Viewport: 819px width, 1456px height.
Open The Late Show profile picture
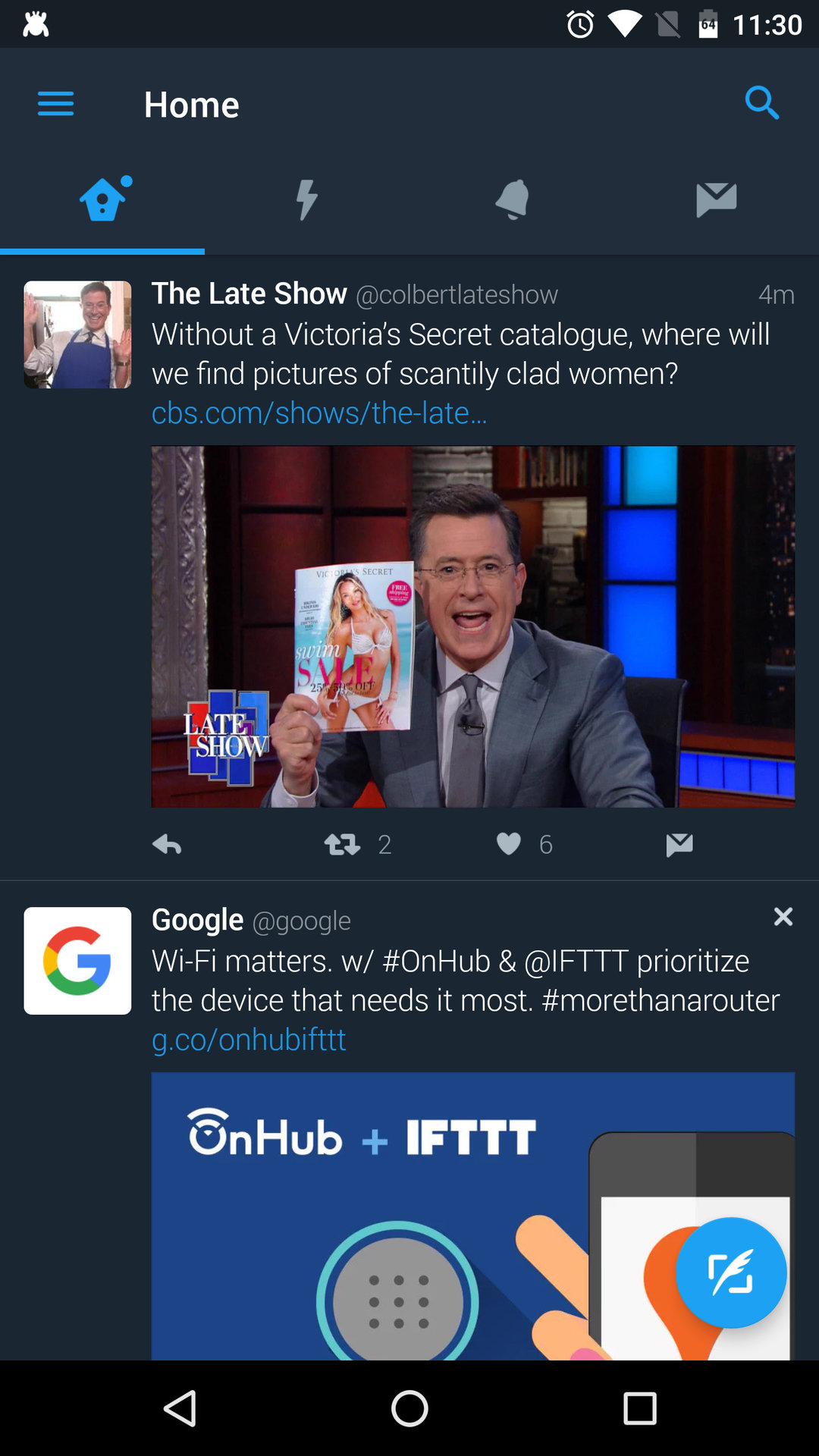(x=77, y=334)
